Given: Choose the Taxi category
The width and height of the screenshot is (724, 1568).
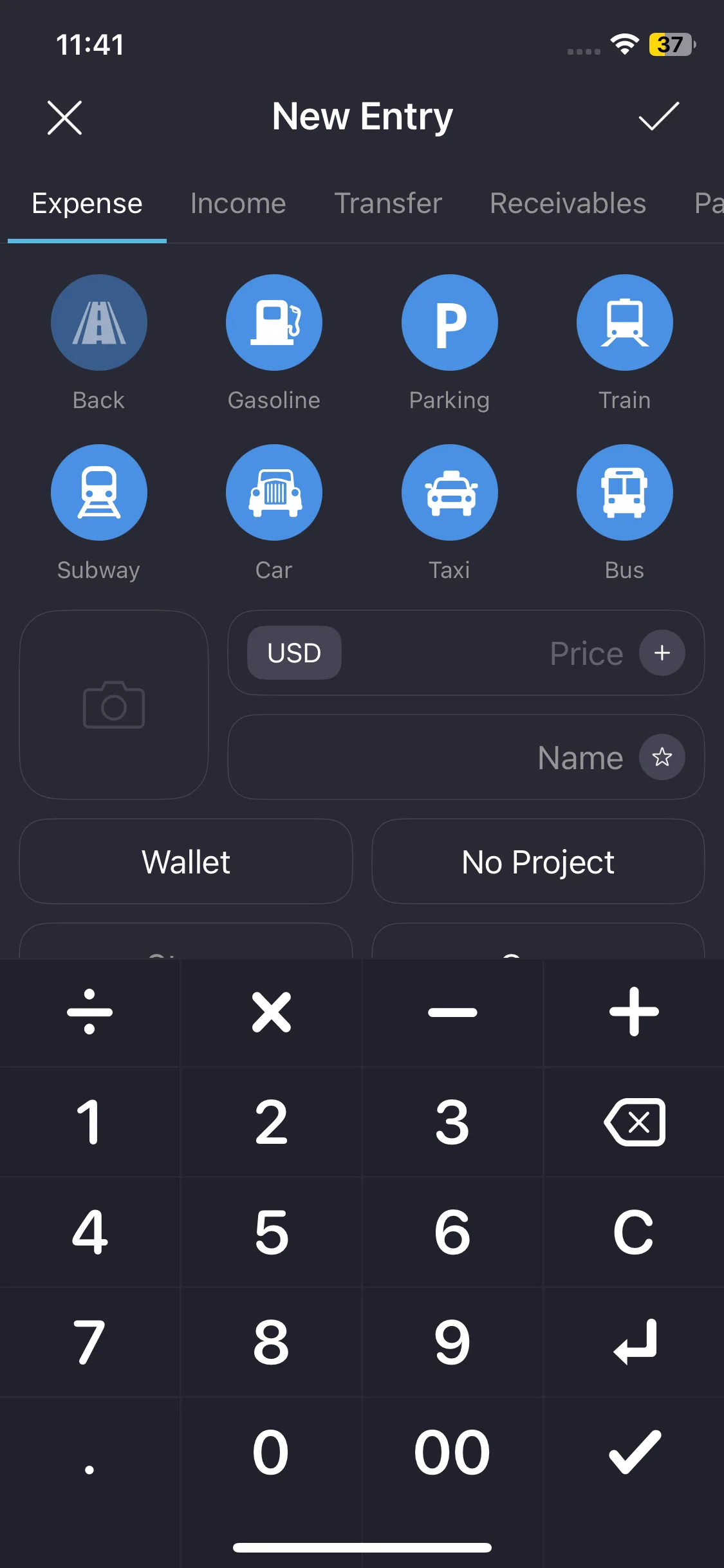Looking at the screenshot, I should click(449, 493).
